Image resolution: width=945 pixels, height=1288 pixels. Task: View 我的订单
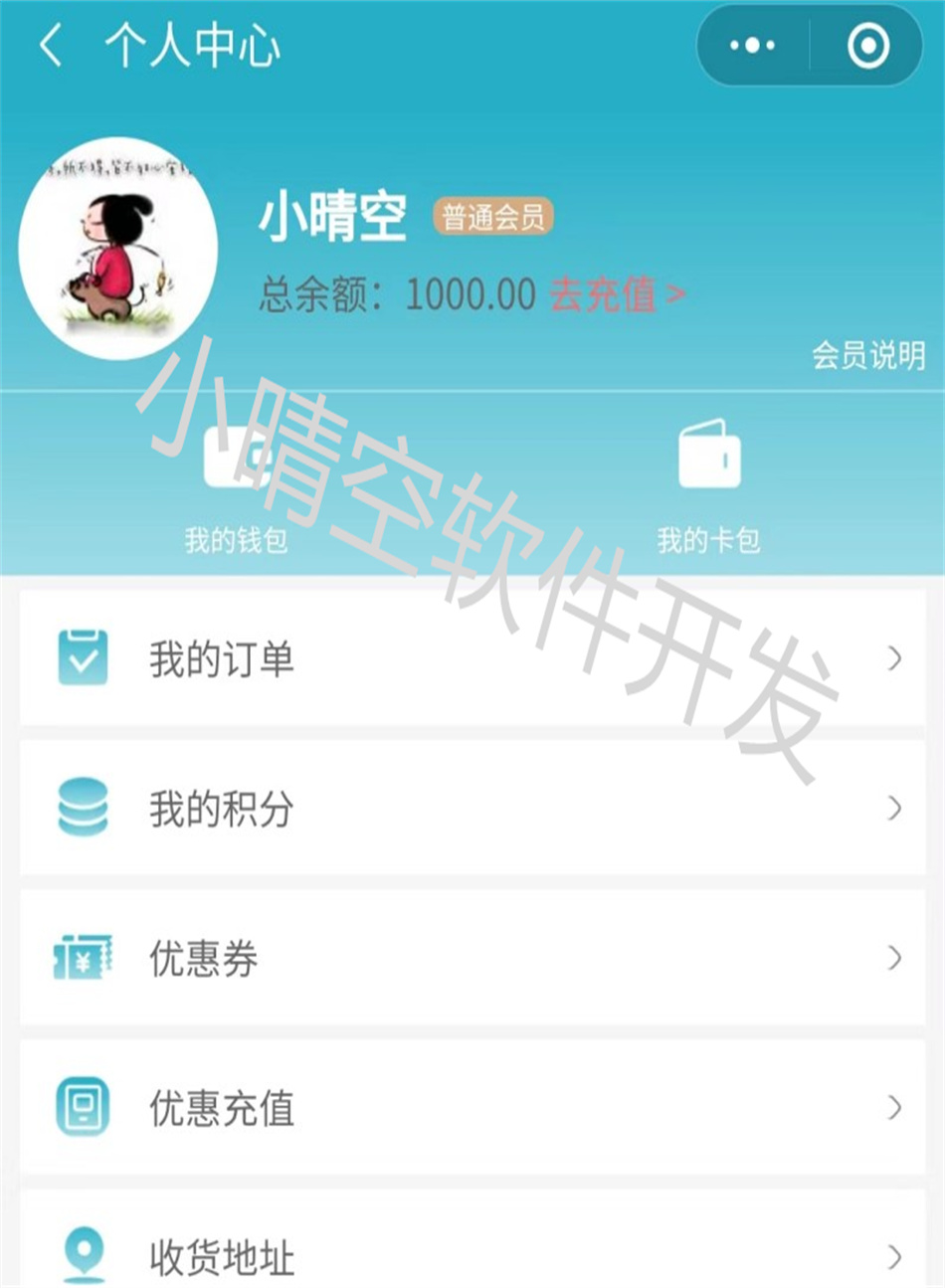pyautogui.click(x=472, y=658)
